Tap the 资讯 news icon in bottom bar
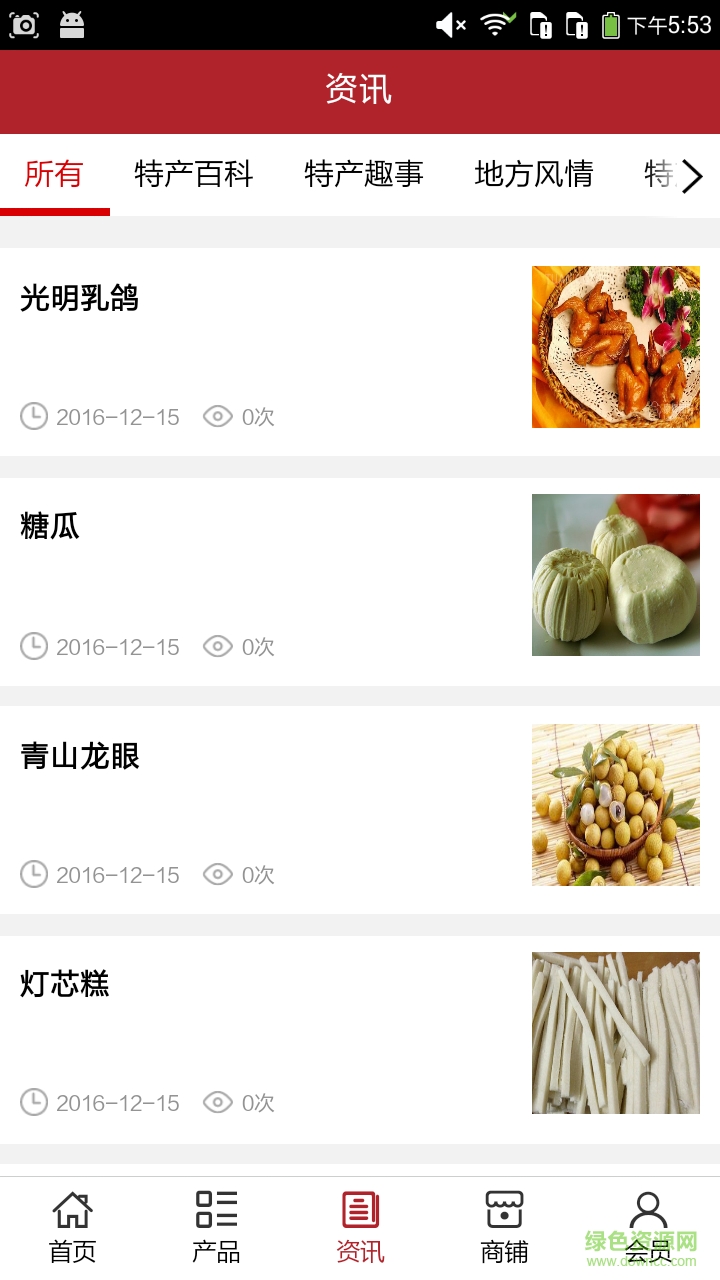 [x=359, y=1208]
